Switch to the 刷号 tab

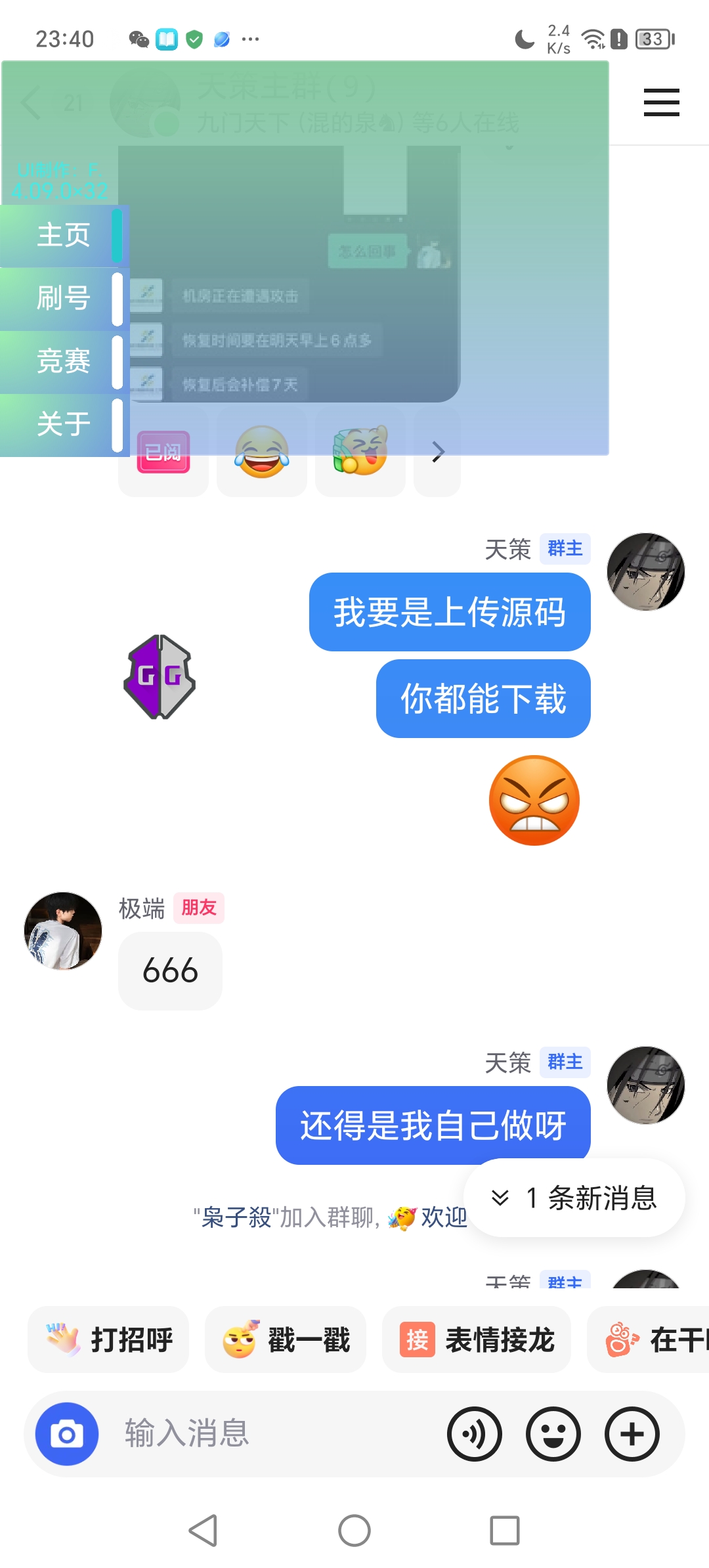pos(64,298)
